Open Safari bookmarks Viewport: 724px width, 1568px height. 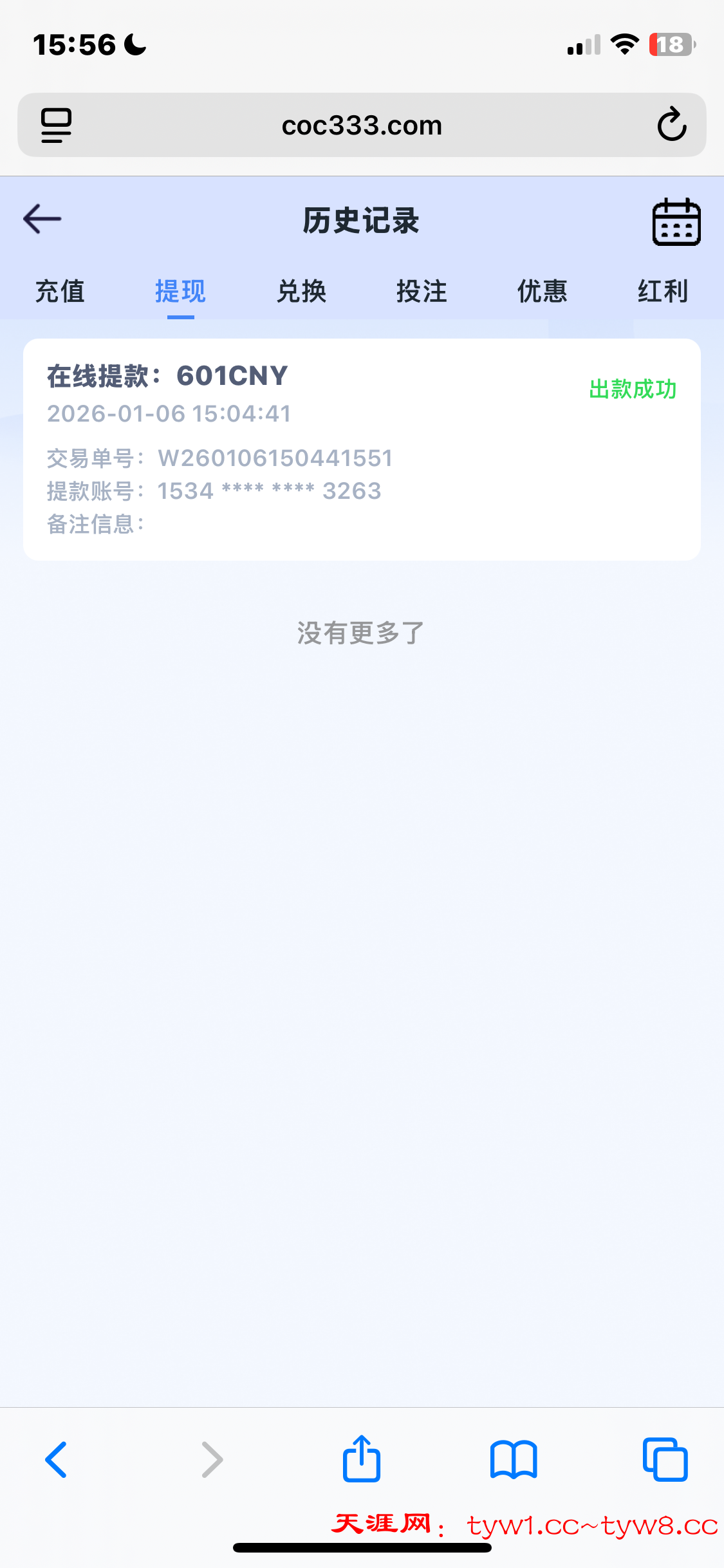pos(513,1459)
